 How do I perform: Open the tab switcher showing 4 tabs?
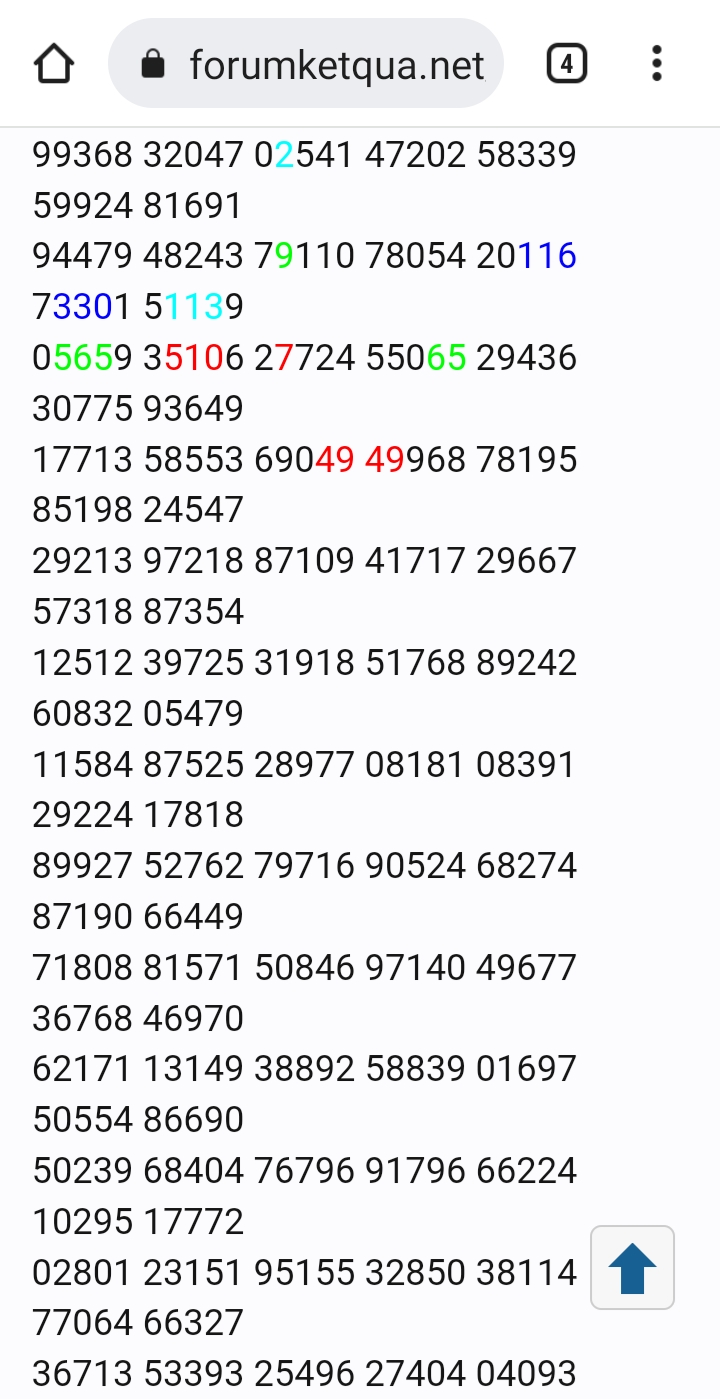(567, 64)
